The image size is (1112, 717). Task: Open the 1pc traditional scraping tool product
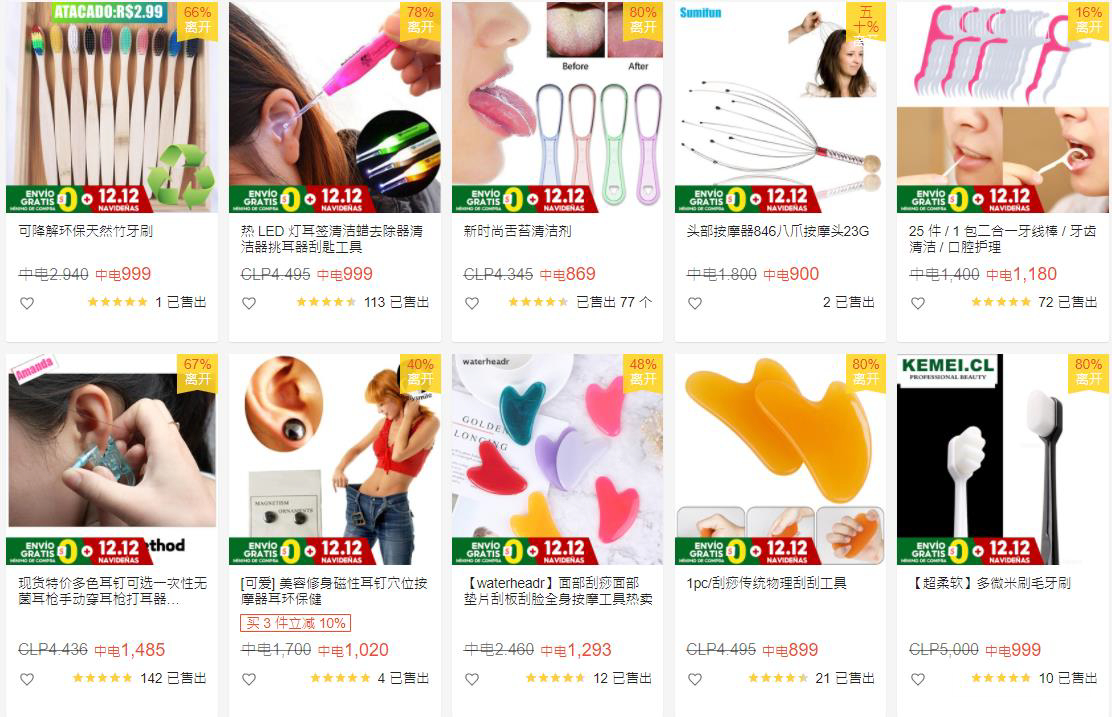(x=780, y=460)
